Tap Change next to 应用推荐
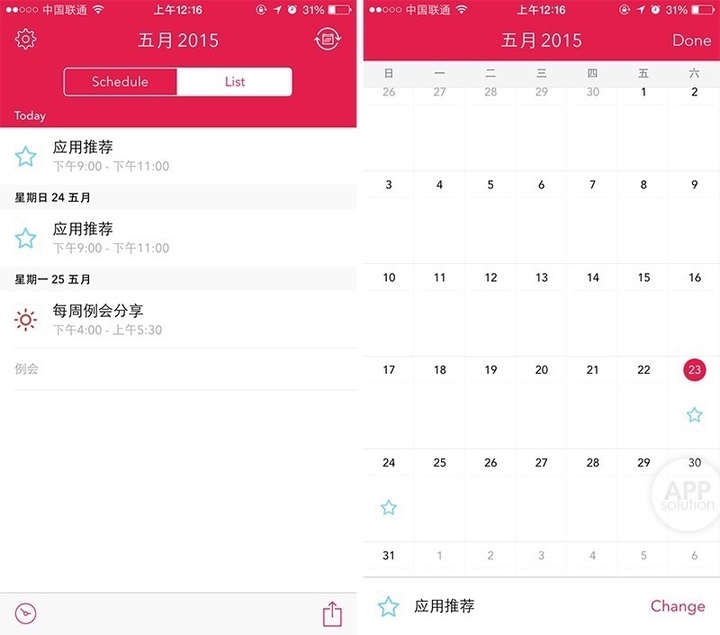The height and width of the screenshot is (635, 720). coord(677,606)
